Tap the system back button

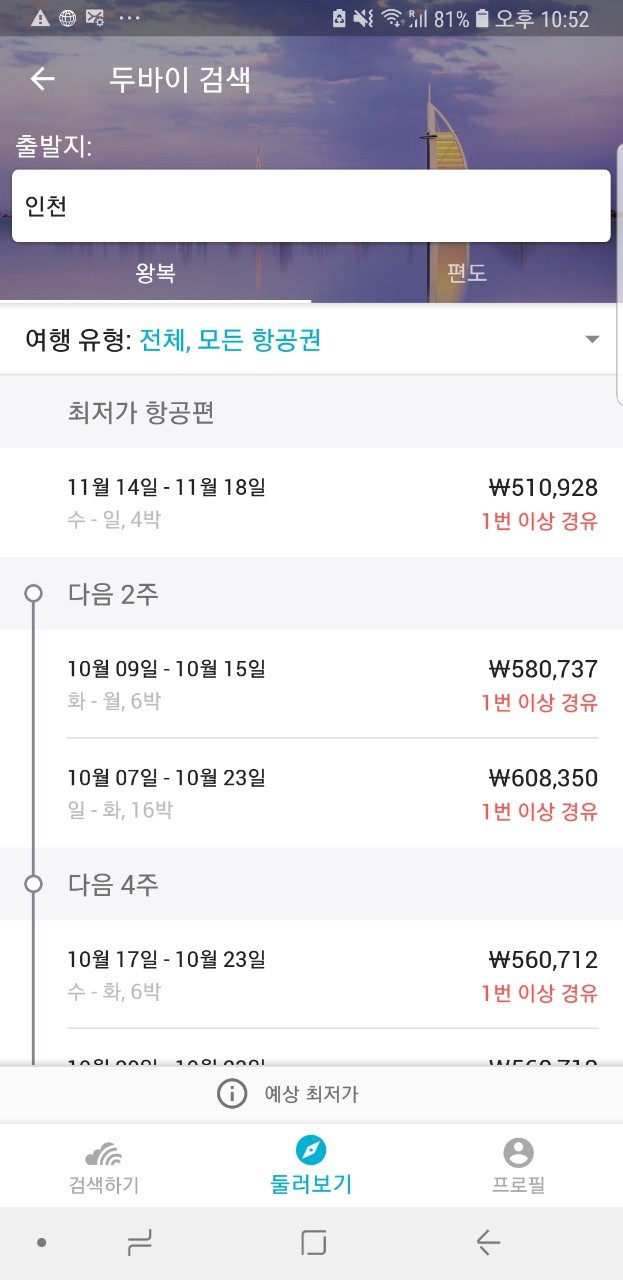(x=488, y=1243)
